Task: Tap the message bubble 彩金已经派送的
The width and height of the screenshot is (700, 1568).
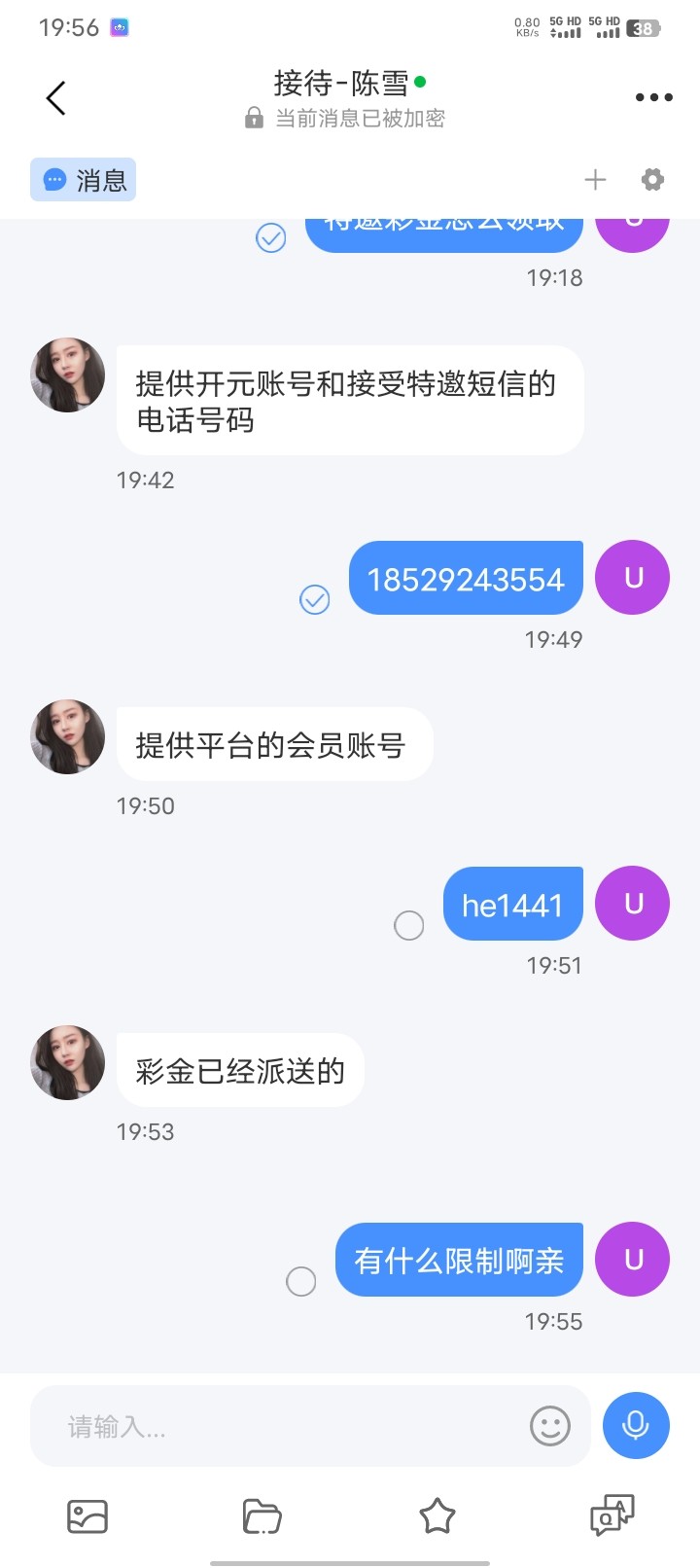Action: click(239, 1070)
